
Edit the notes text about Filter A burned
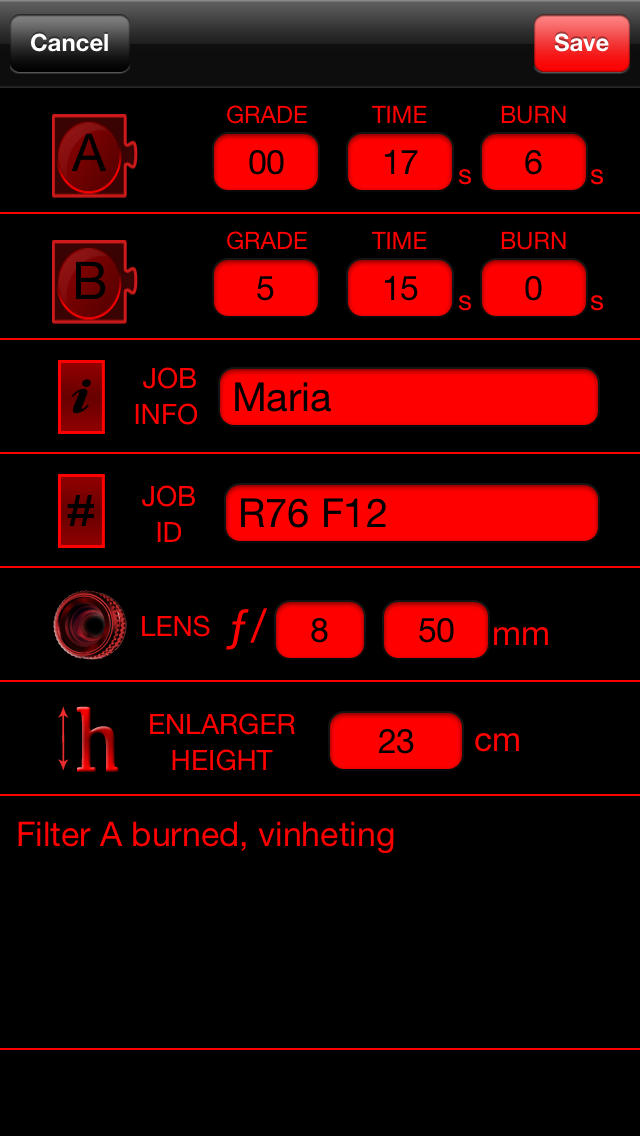320,922
